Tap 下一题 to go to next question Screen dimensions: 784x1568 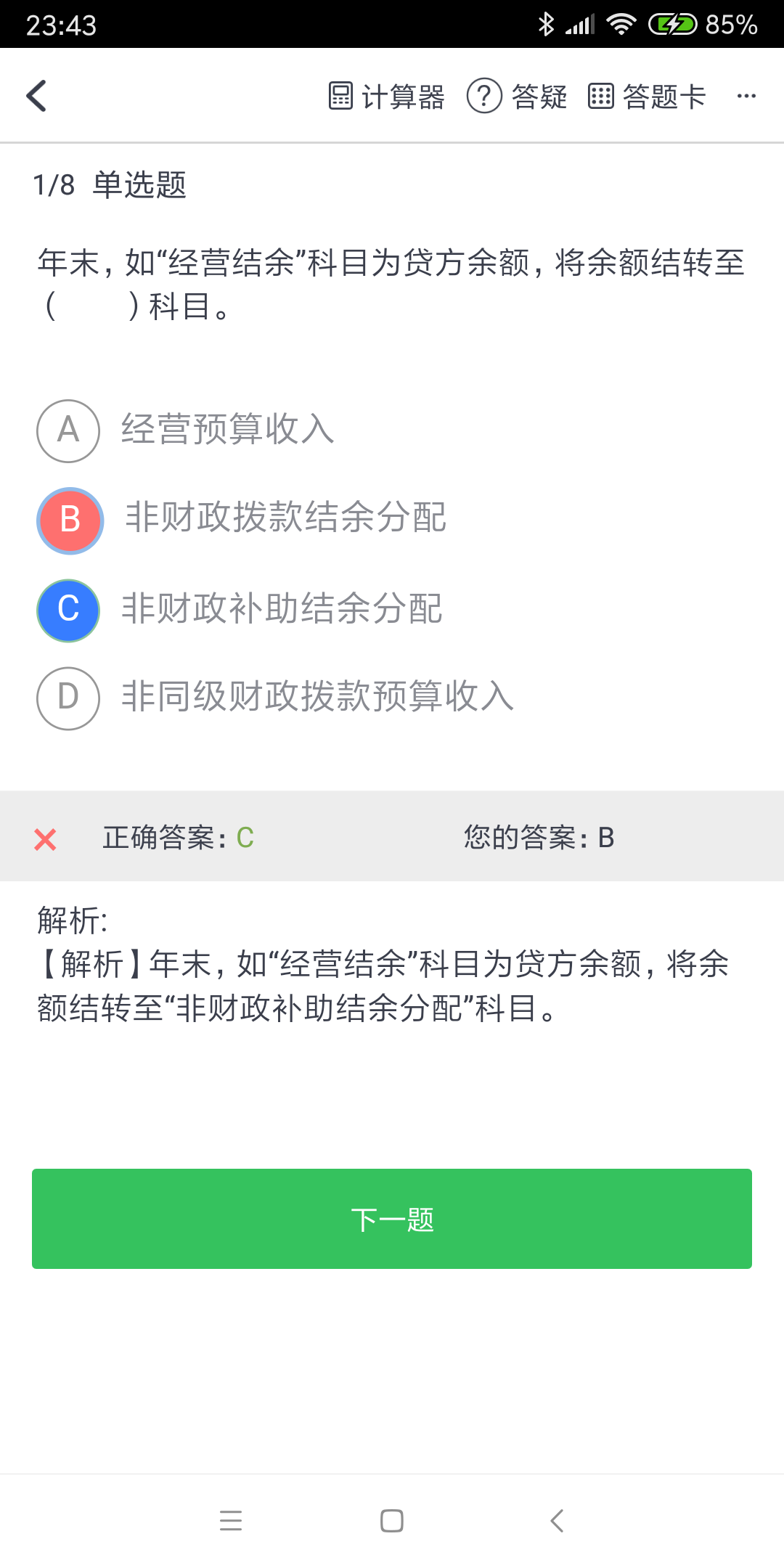(x=392, y=1219)
